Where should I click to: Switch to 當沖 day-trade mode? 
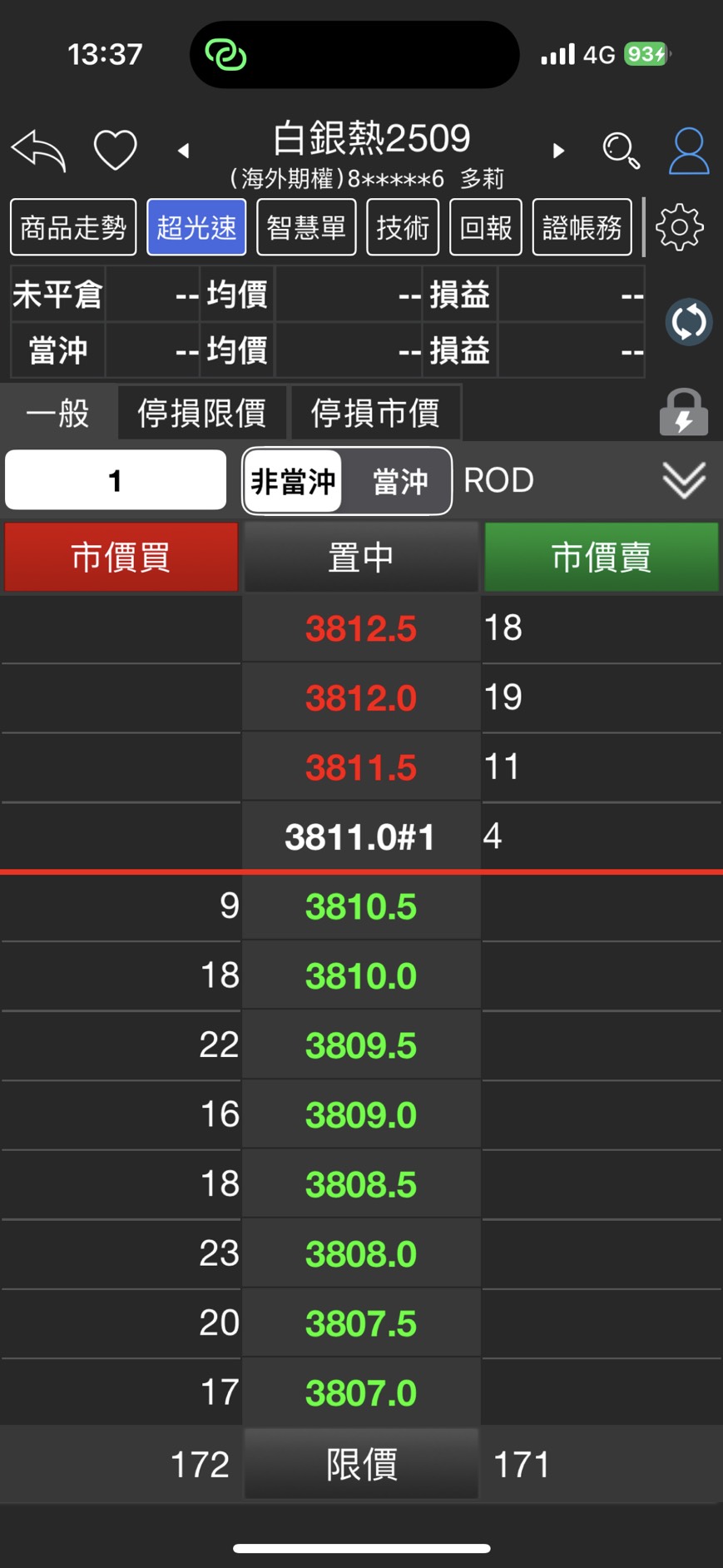click(399, 481)
